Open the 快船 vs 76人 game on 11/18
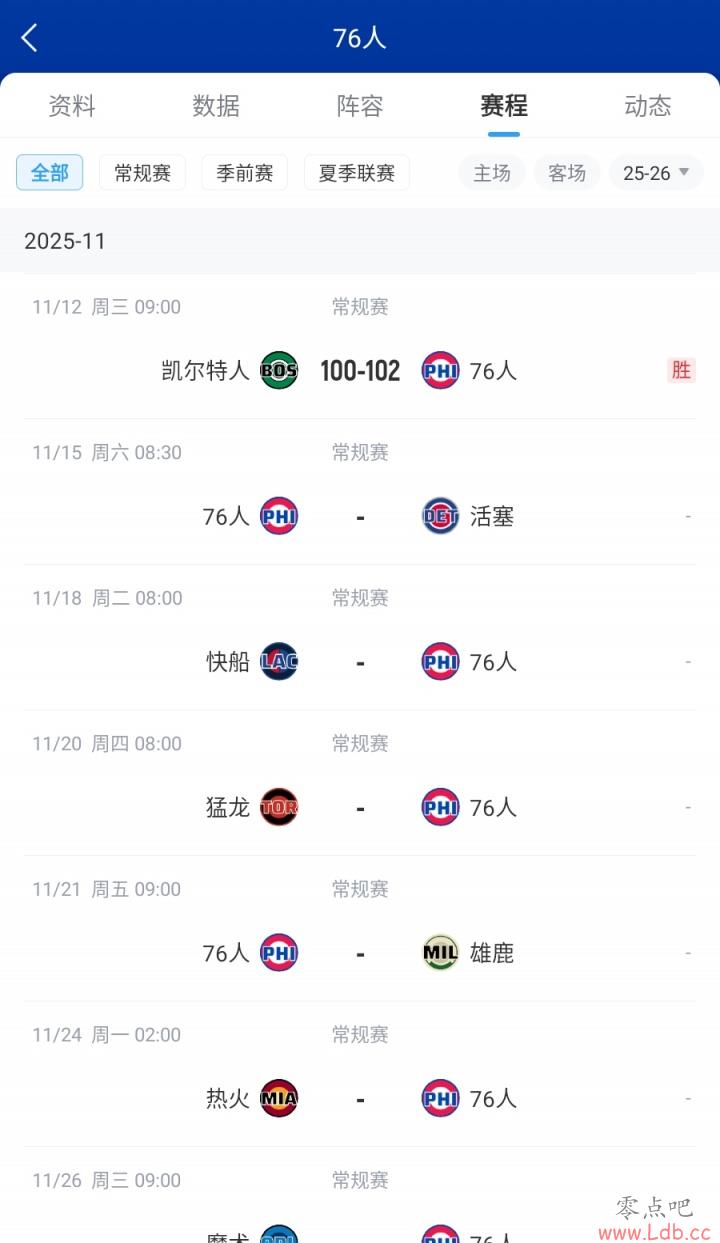This screenshot has width=720, height=1243. (360, 662)
